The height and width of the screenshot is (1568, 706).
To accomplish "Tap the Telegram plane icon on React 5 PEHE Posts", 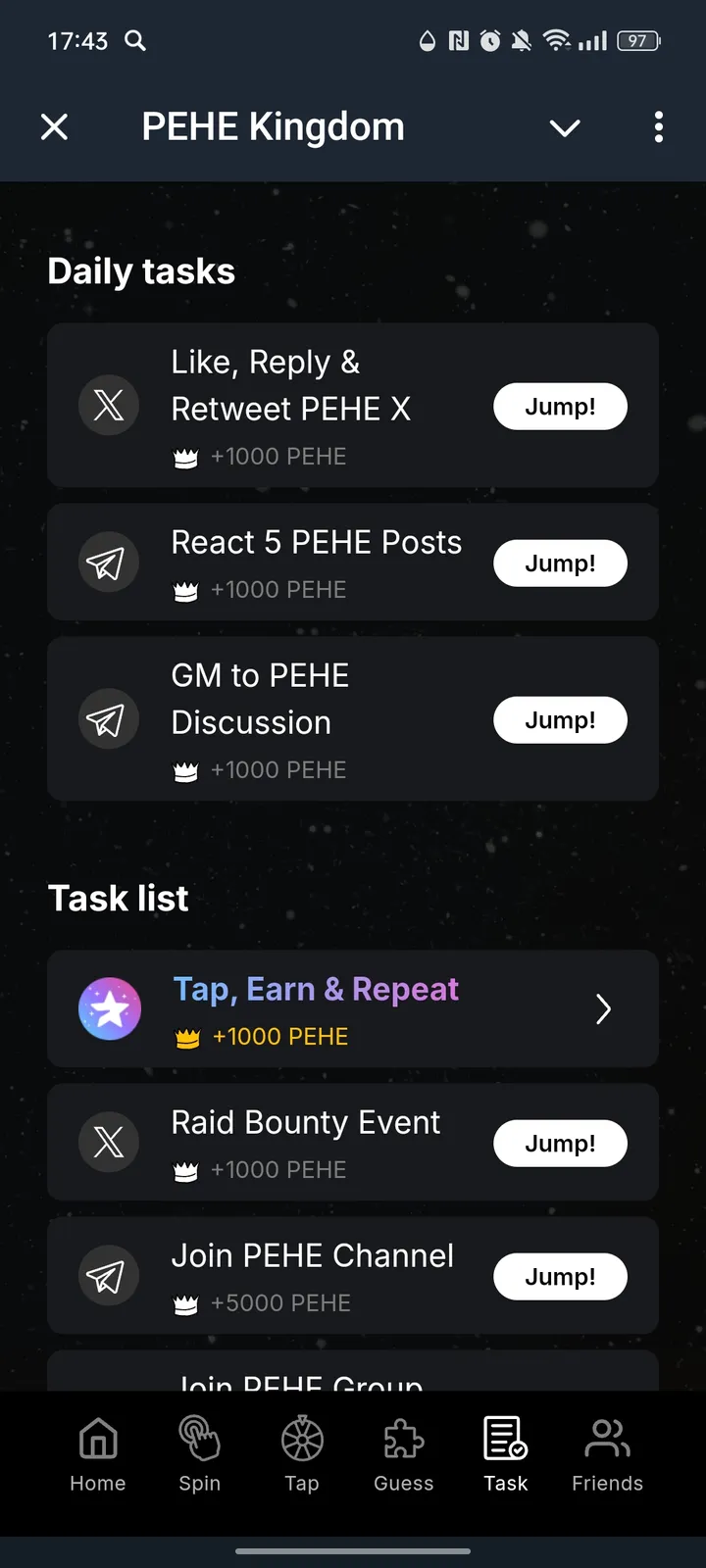I will coord(109,562).
